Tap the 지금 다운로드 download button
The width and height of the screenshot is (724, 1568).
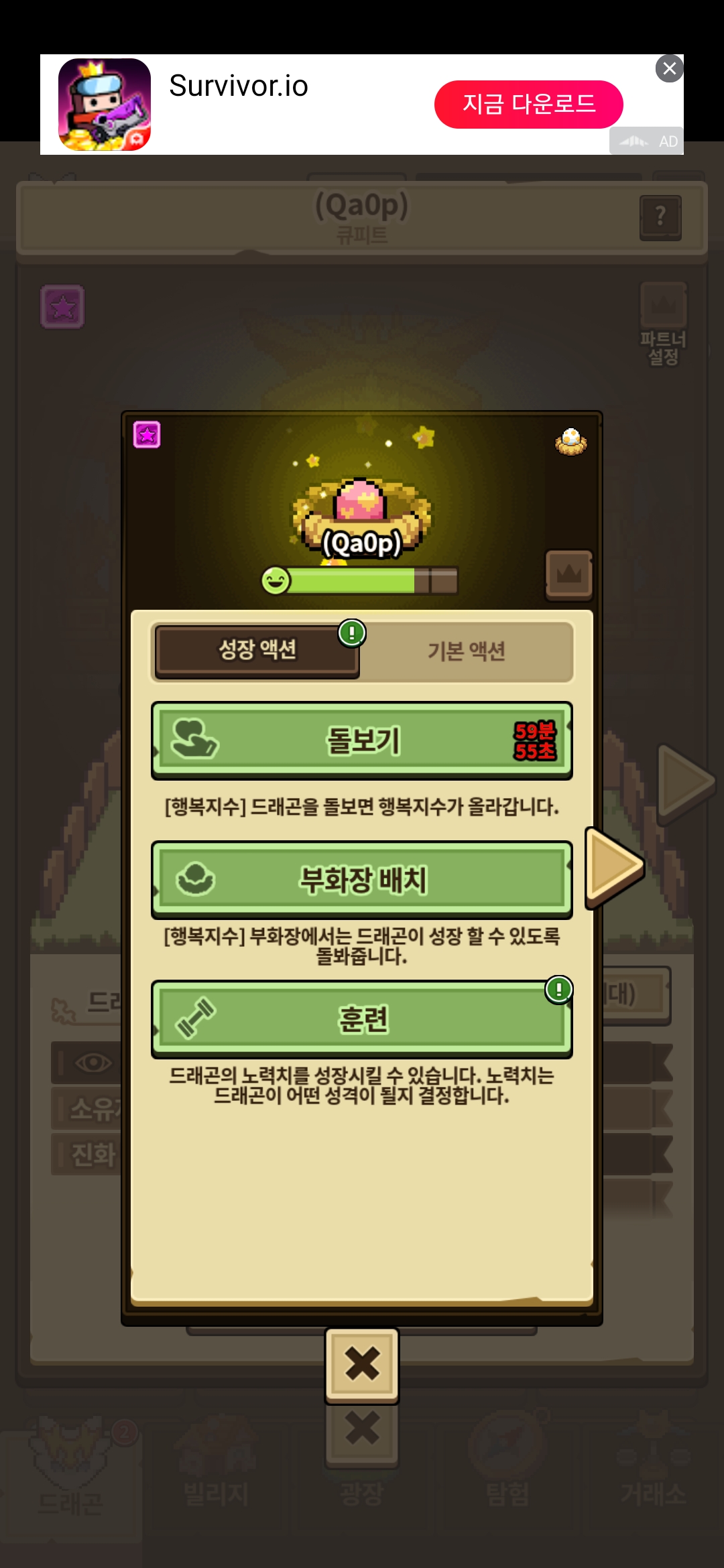tap(528, 104)
